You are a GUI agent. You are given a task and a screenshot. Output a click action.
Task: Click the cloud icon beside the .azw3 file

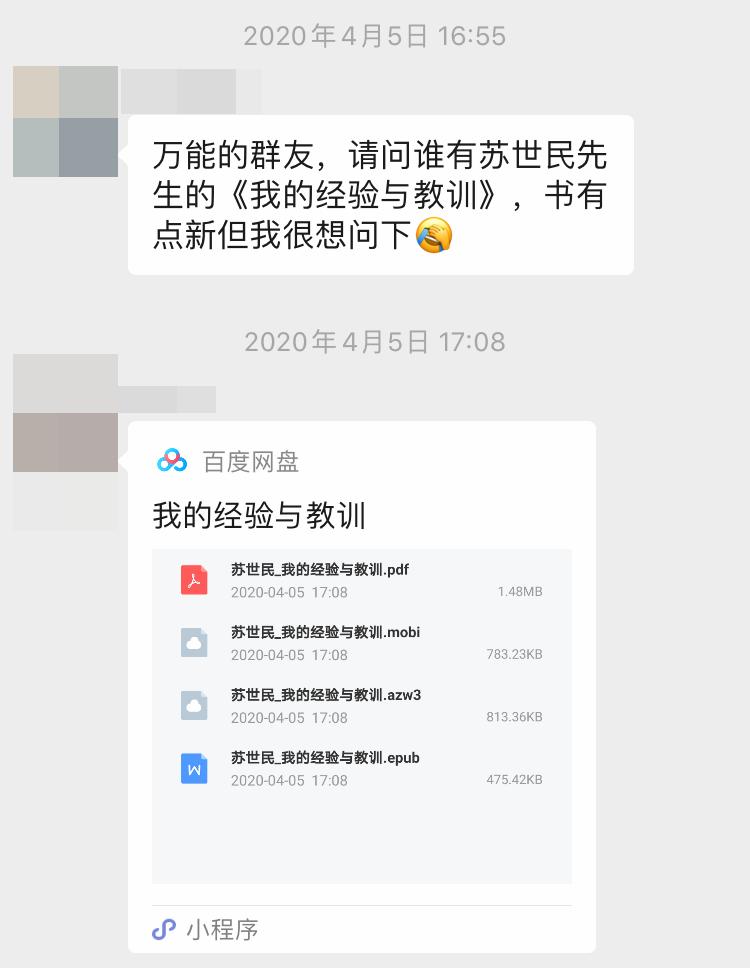pyautogui.click(x=192, y=706)
